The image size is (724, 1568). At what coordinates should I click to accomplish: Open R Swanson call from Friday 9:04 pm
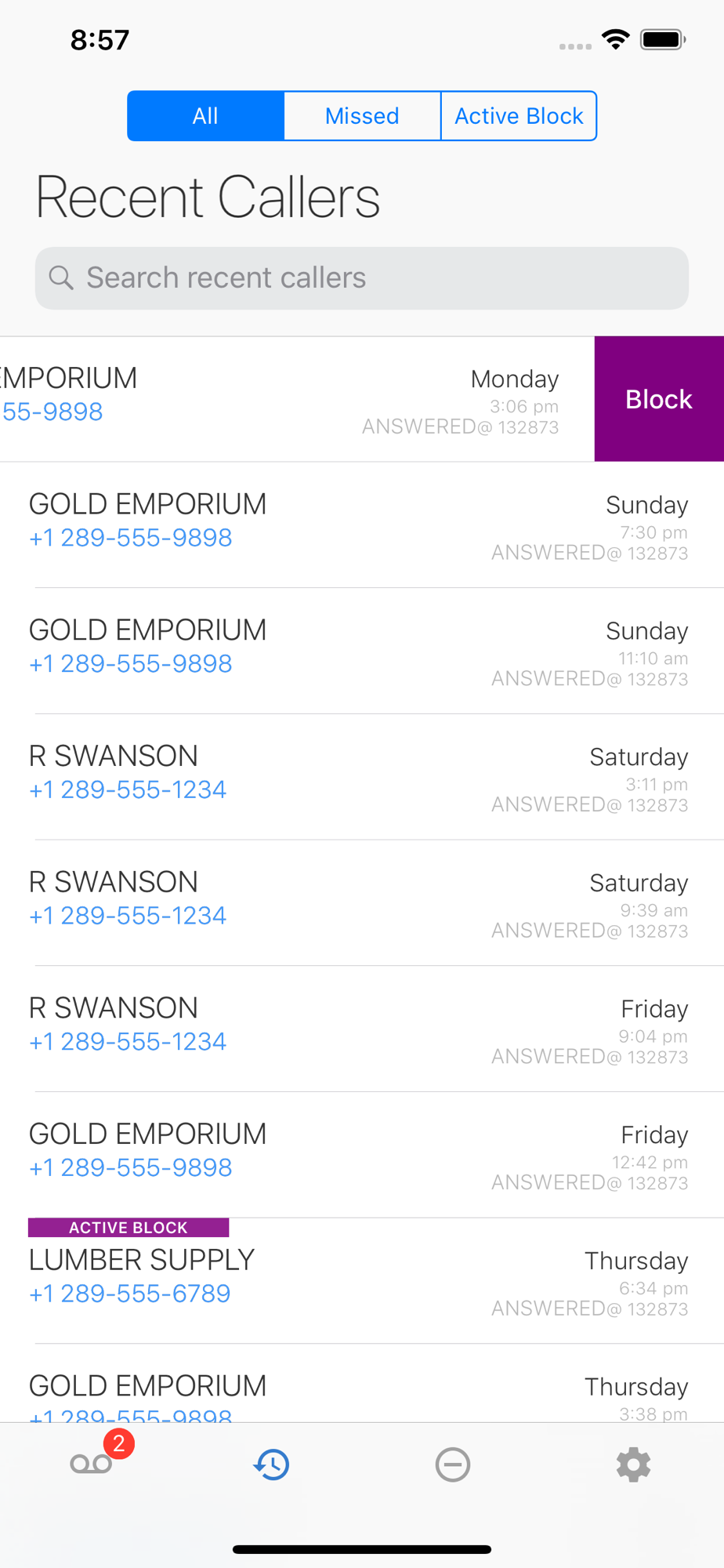click(x=360, y=1029)
